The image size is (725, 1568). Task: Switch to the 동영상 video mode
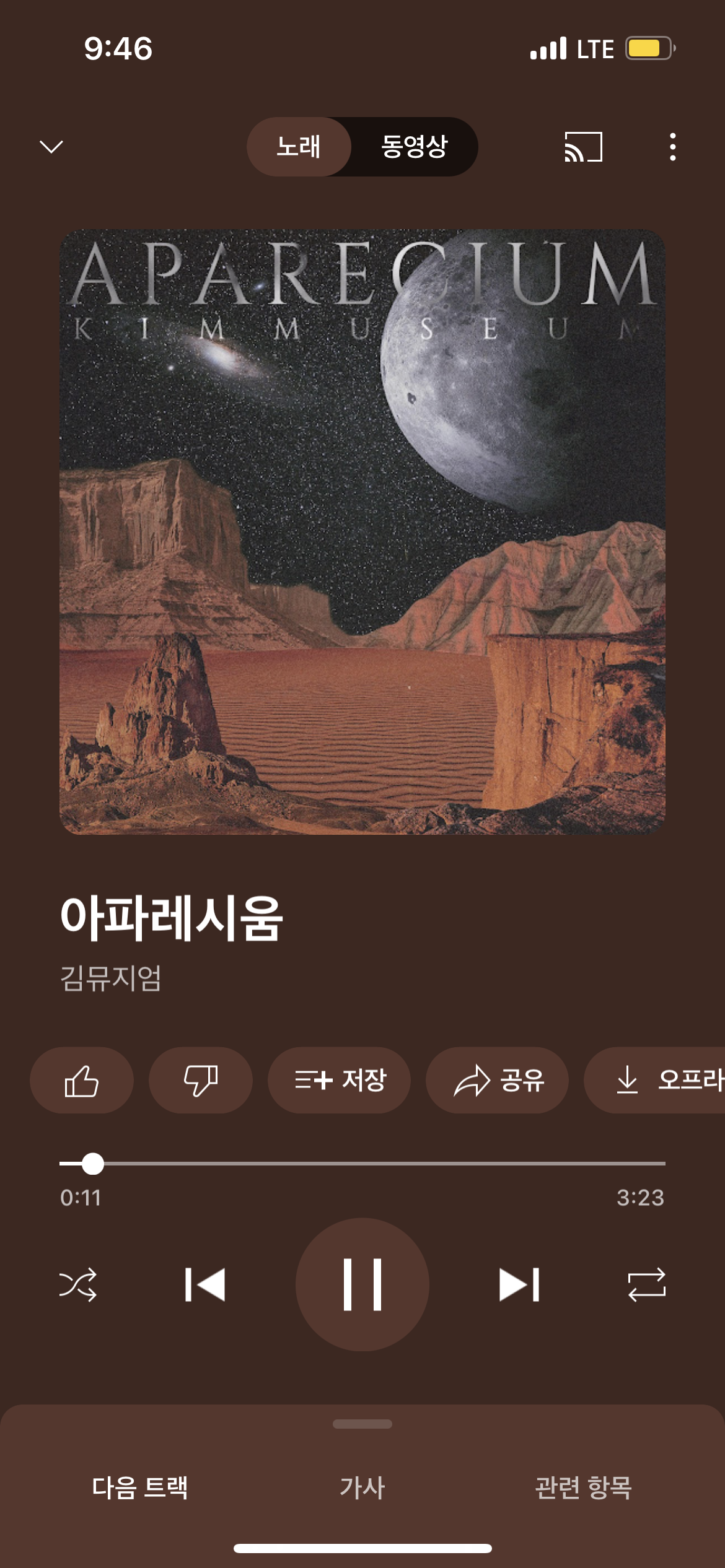[414, 147]
